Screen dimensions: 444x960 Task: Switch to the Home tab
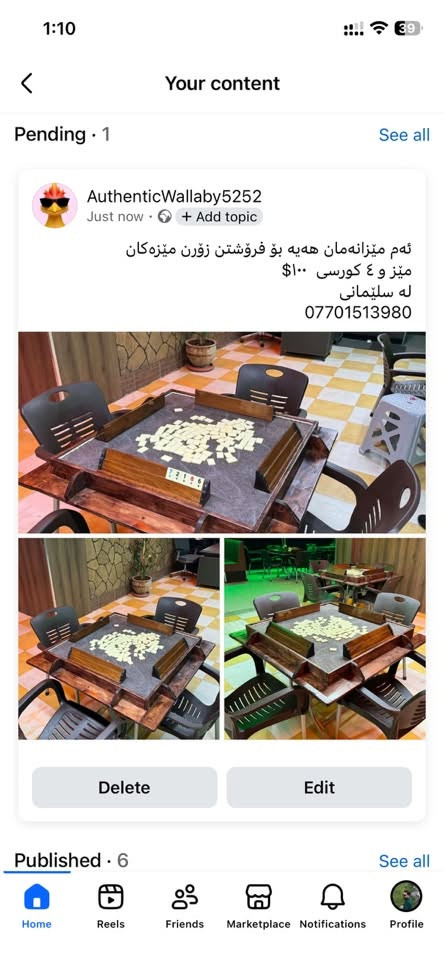37,907
